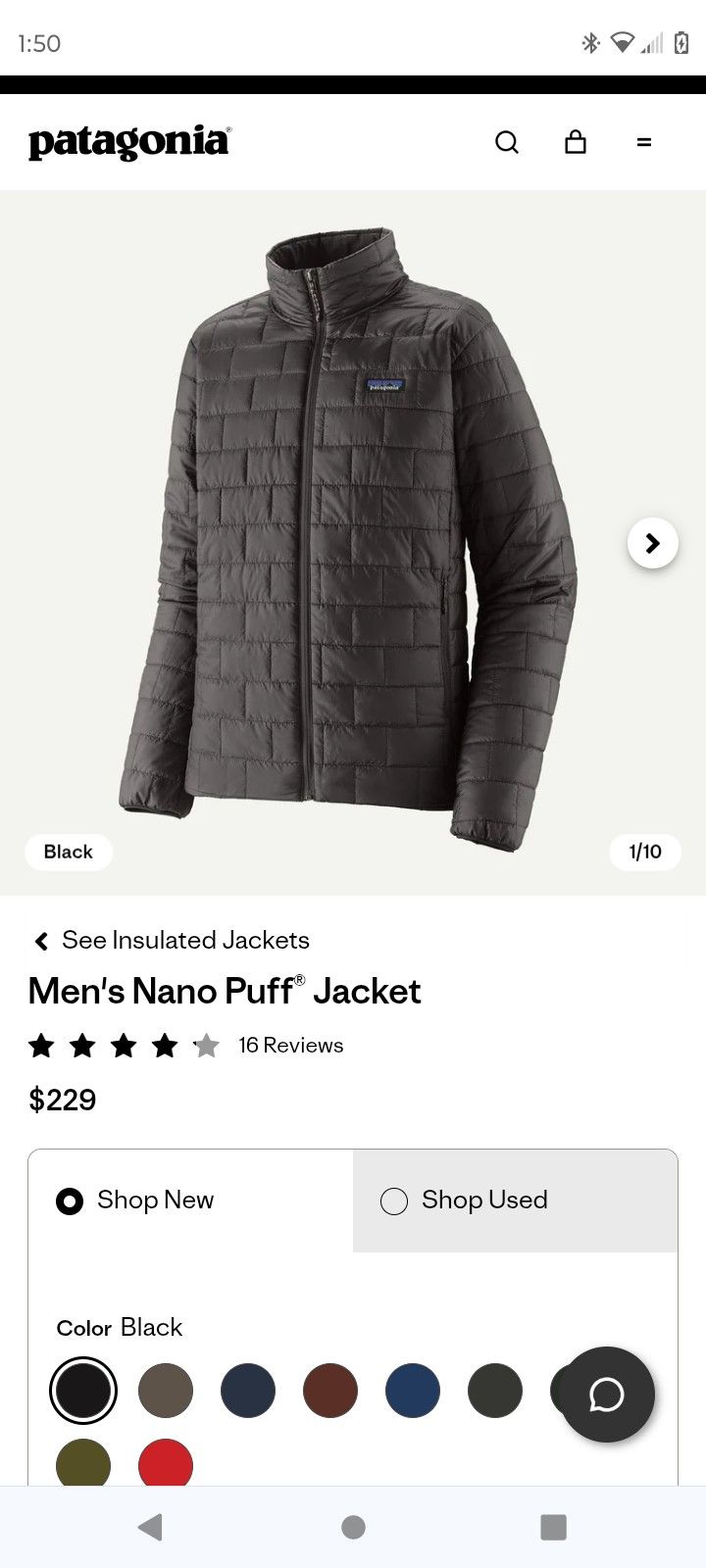Open the shopping bag
This screenshot has width=706, height=1568.
576,142
